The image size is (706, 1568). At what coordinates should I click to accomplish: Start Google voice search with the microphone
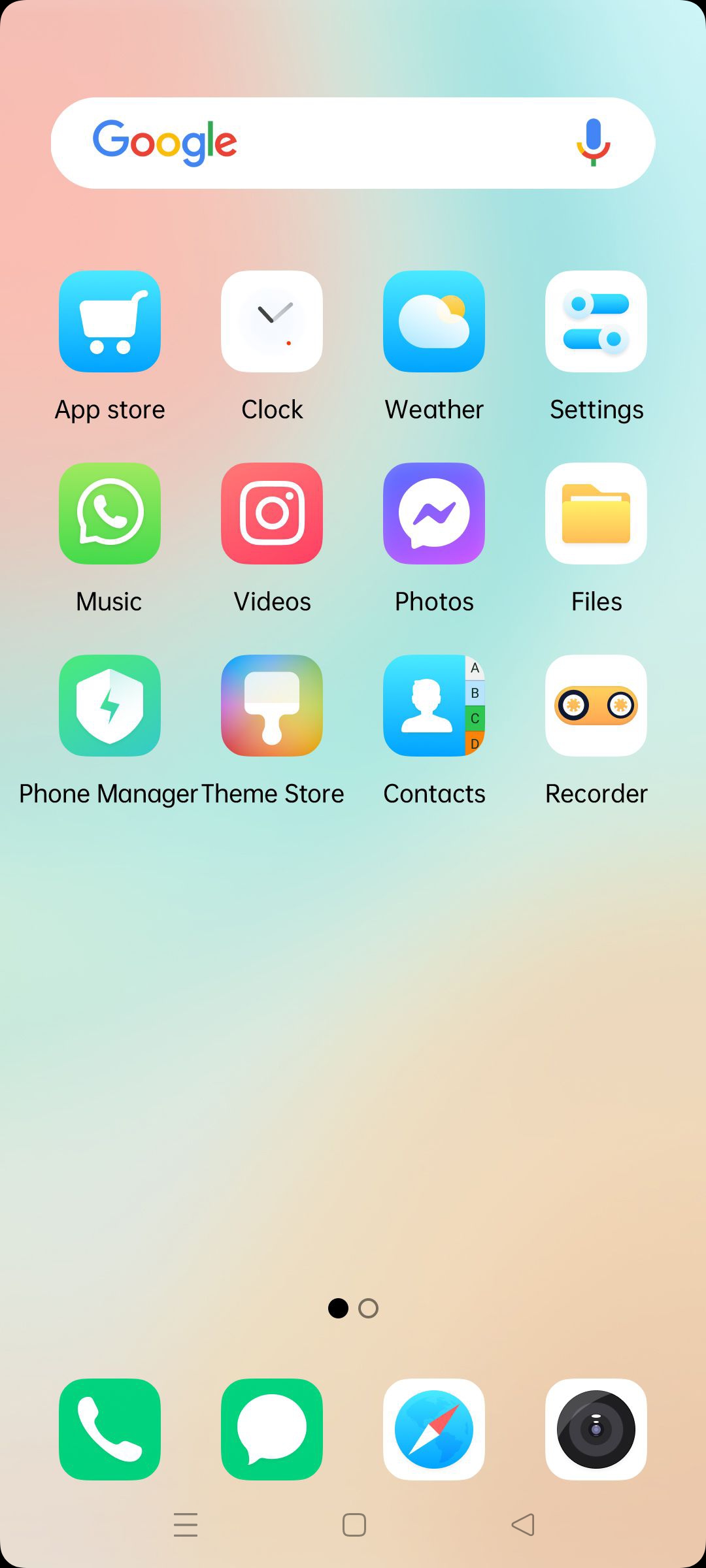coord(593,142)
